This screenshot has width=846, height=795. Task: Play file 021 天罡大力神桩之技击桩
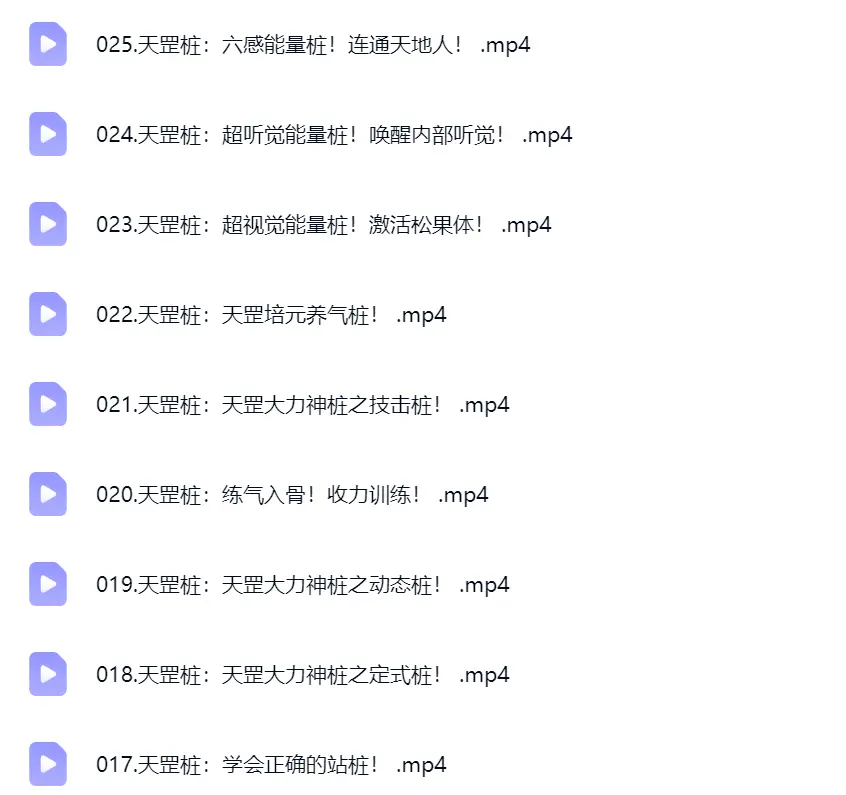tap(303, 405)
